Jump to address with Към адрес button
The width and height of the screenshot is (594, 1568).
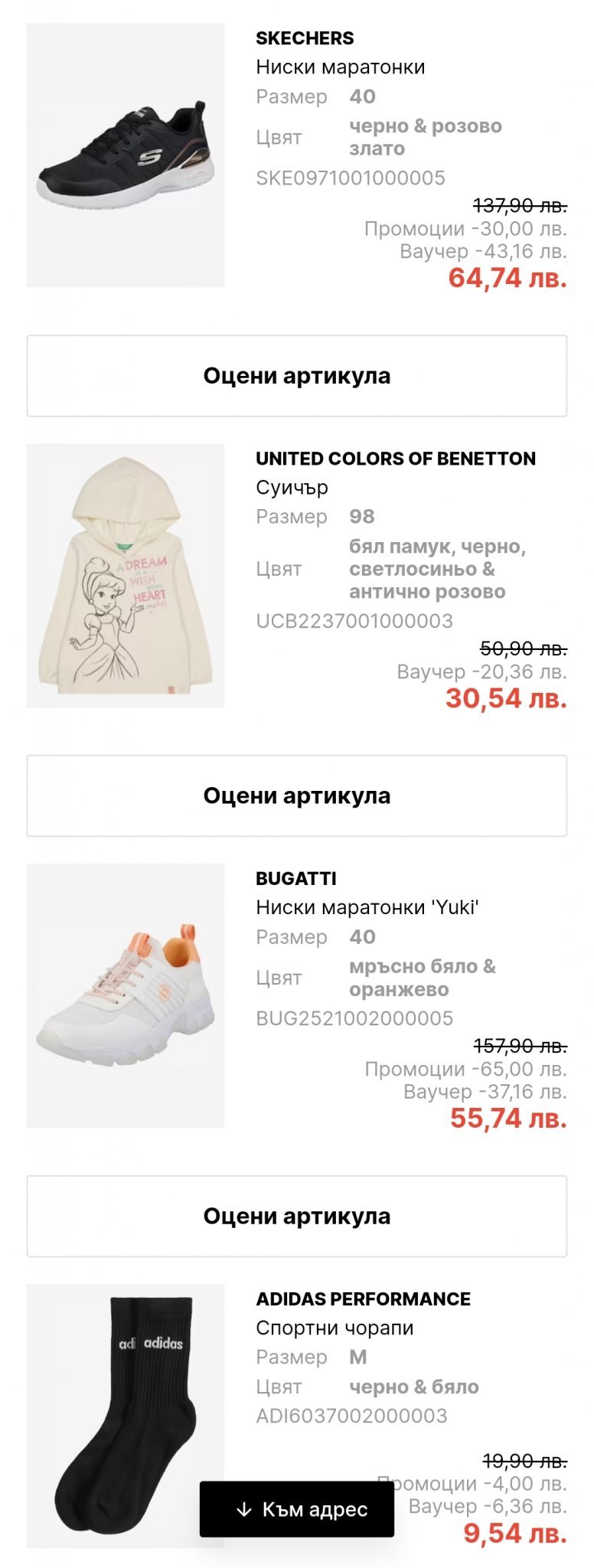click(x=297, y=1509)
